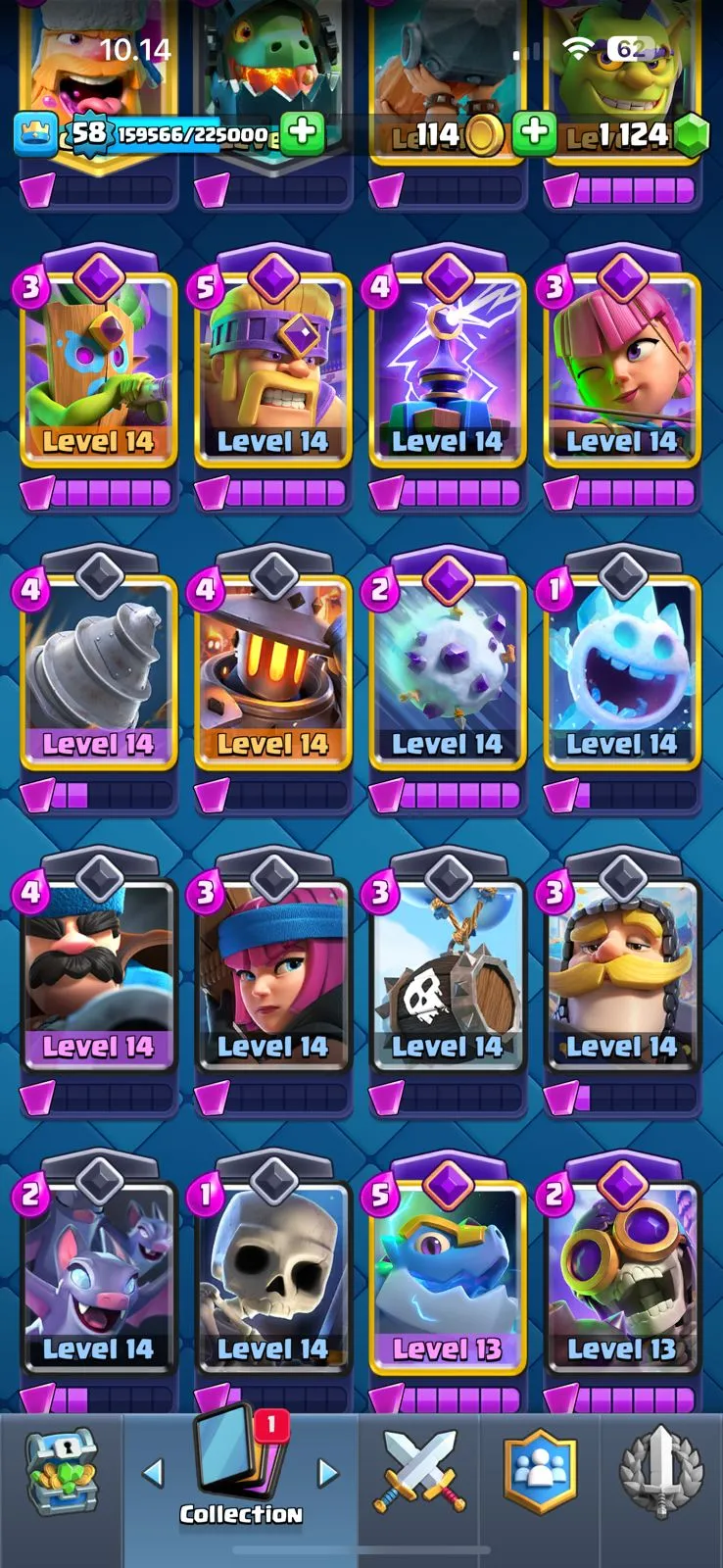Open the Shop chest tab
Screen dimensions: 723x1568
coord(61,1472)
